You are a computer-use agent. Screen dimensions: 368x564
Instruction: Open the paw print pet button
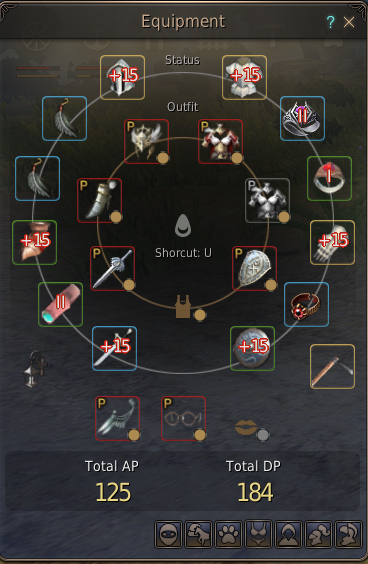point(228,535)
